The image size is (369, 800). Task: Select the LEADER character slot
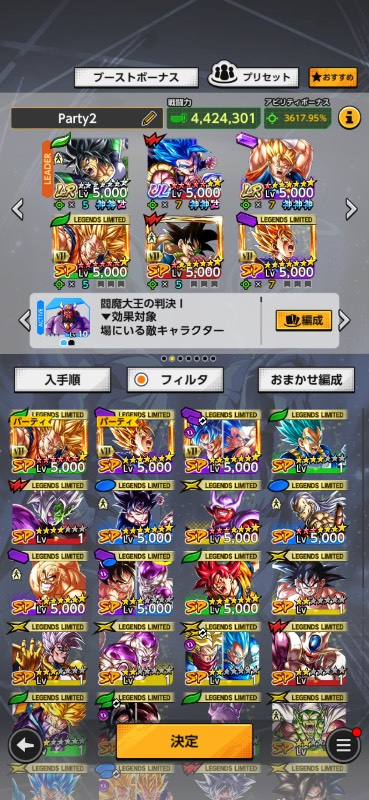pos(85,172)
